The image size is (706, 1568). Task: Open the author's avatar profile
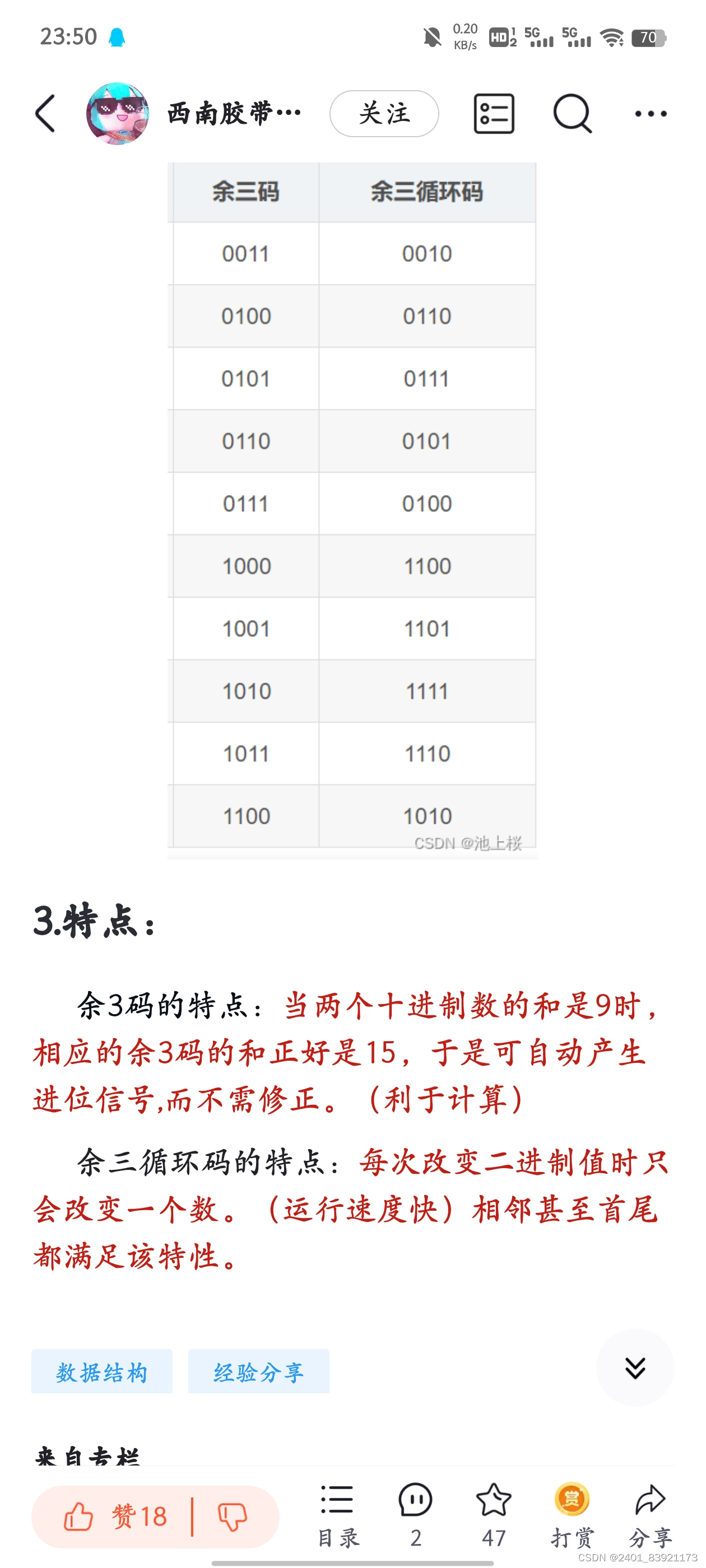(118, 114)
